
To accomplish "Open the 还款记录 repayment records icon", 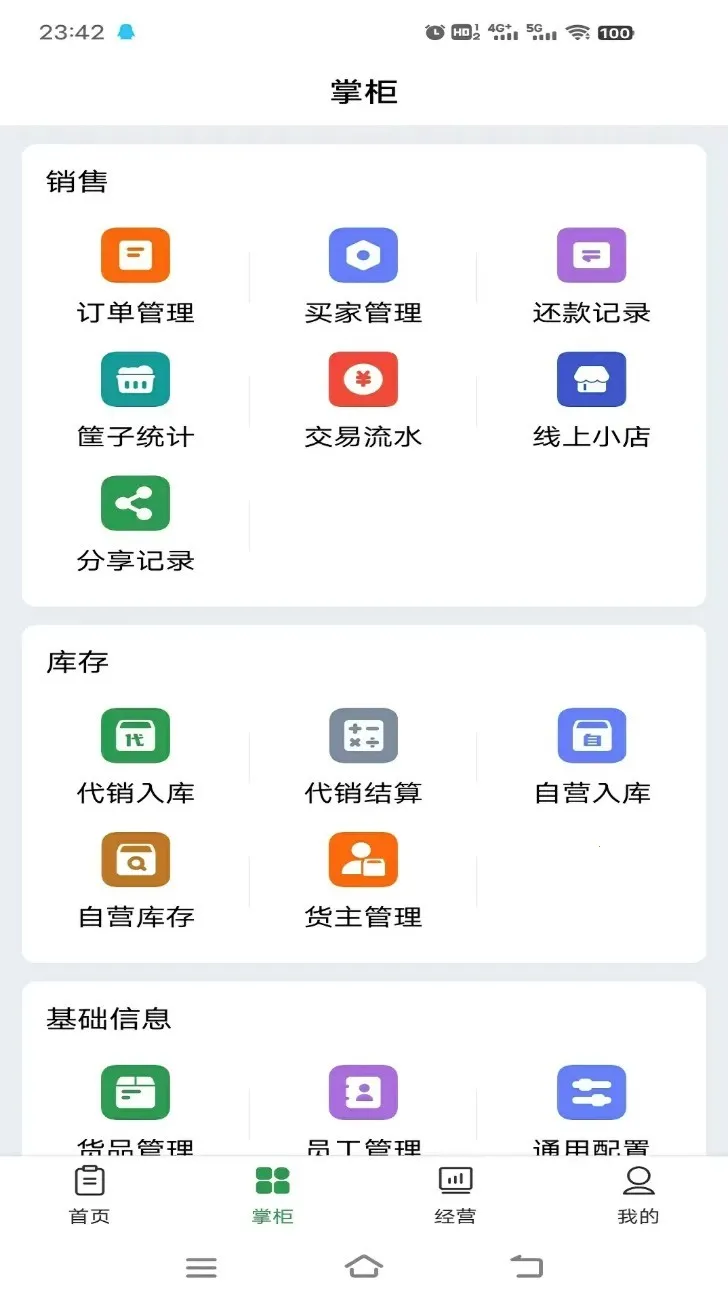I will (591, 255).
